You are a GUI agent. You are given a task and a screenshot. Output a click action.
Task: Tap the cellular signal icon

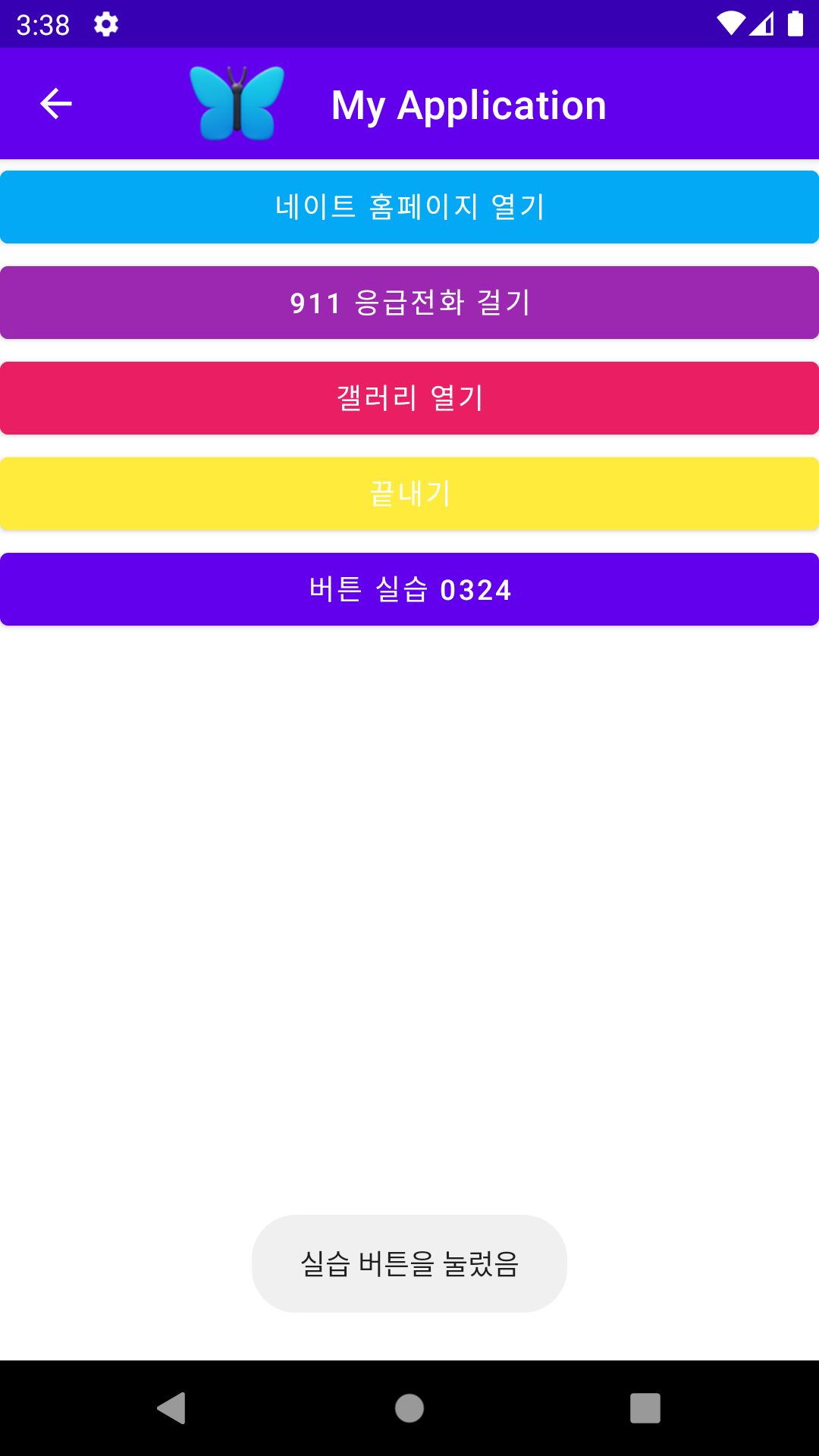coord(763,23)
